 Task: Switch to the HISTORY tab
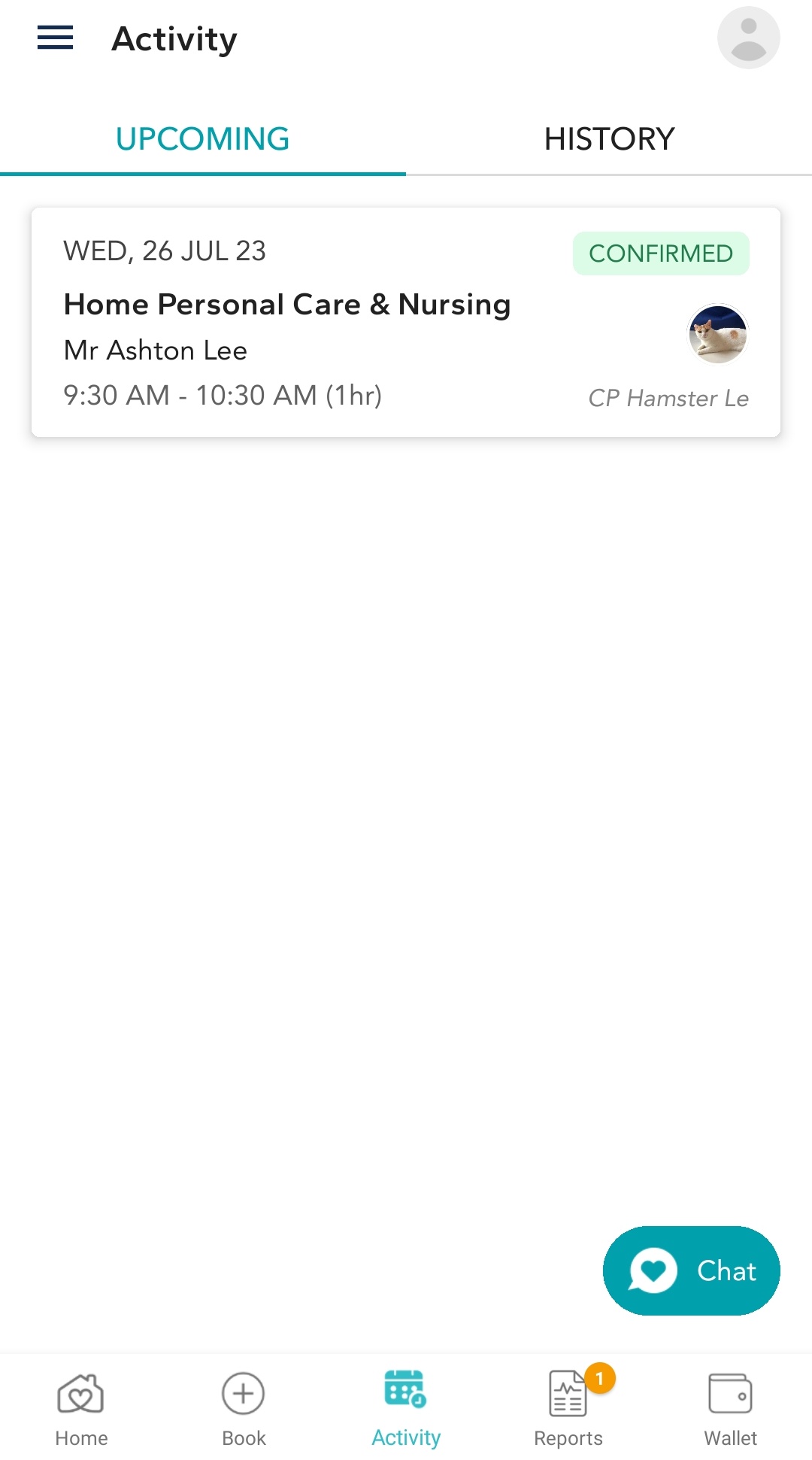[x=609, y=138]
